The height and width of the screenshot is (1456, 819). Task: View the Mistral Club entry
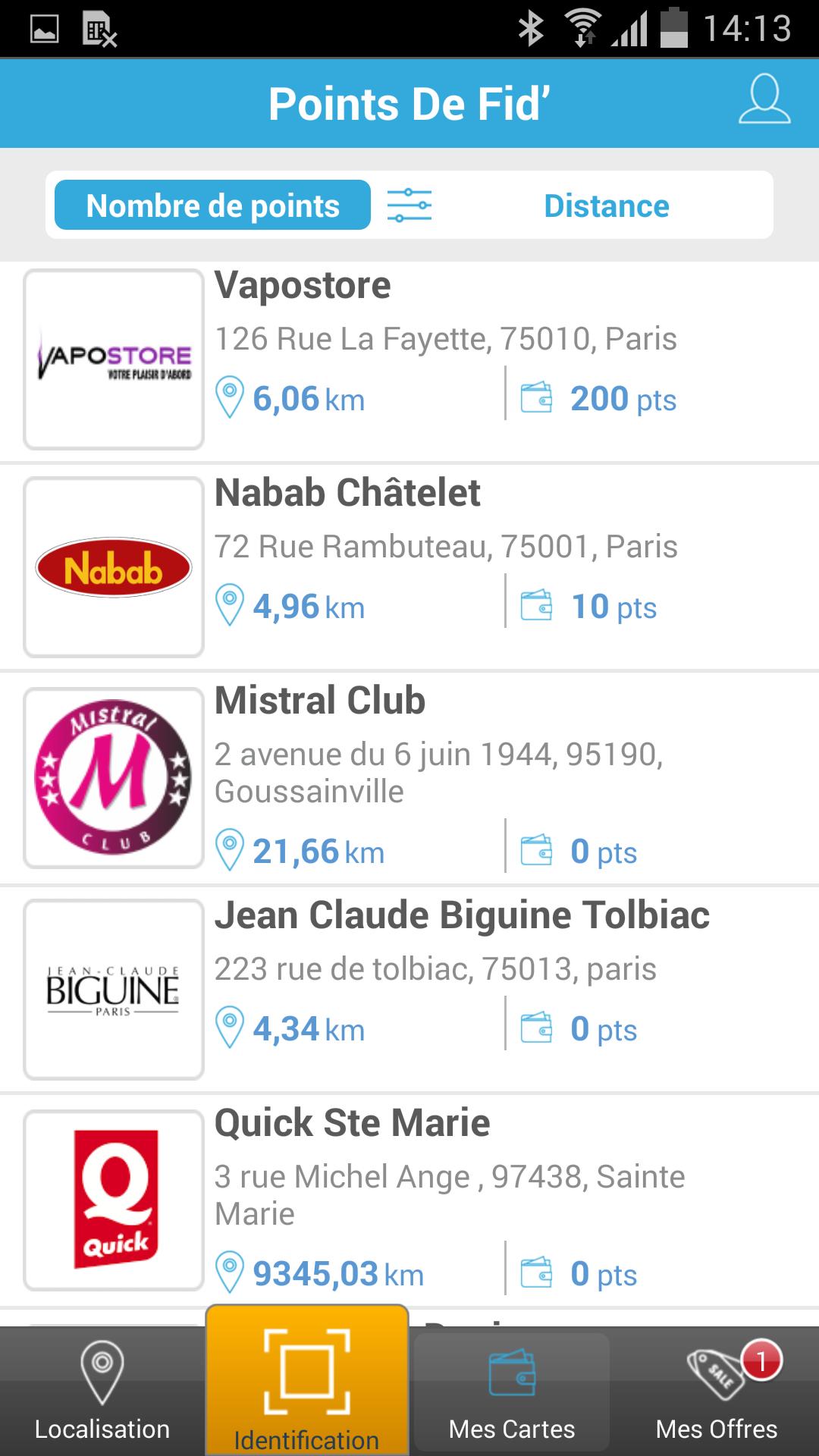(409, 778)
